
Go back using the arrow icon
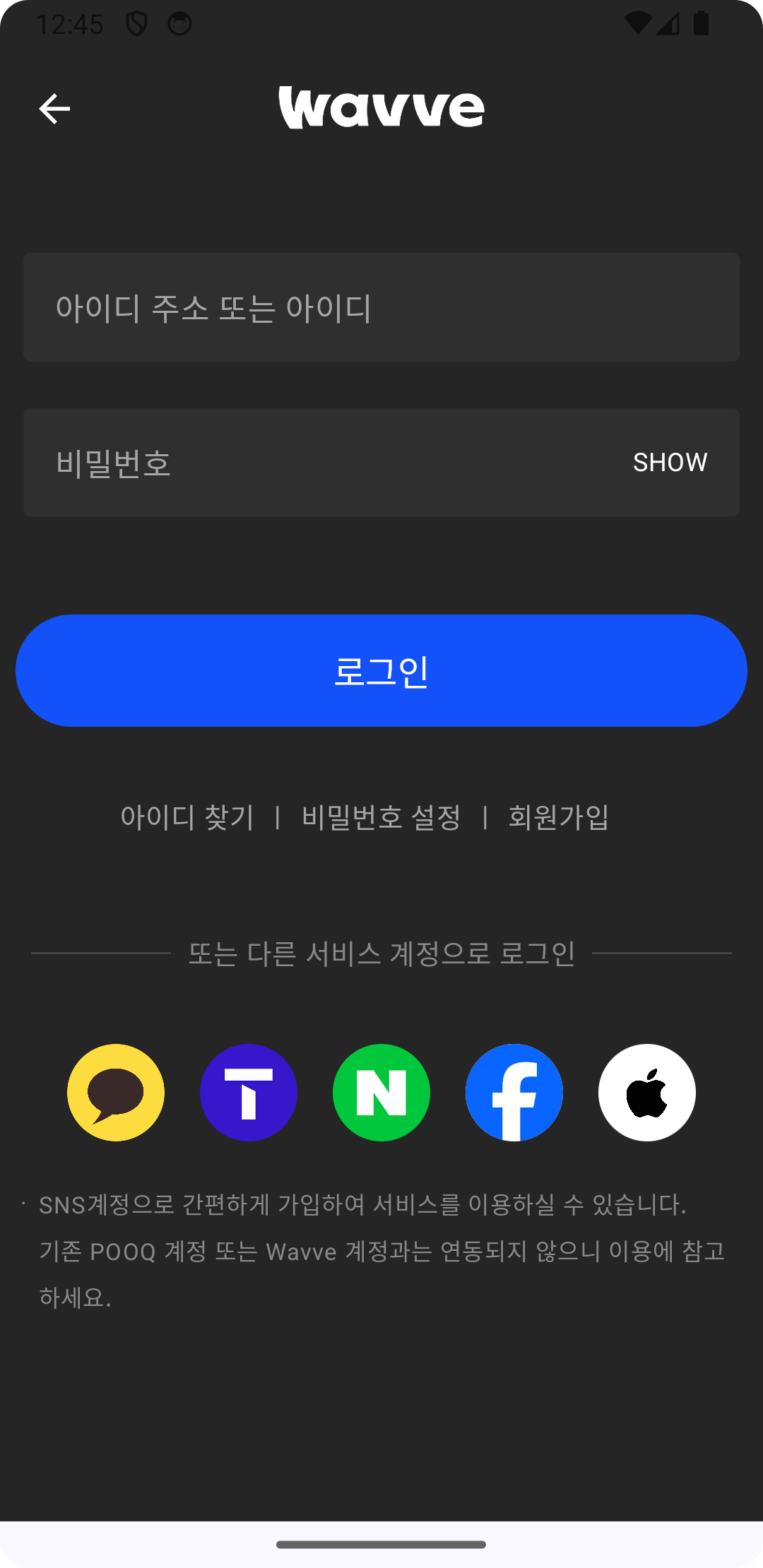(x=54, y=109)
